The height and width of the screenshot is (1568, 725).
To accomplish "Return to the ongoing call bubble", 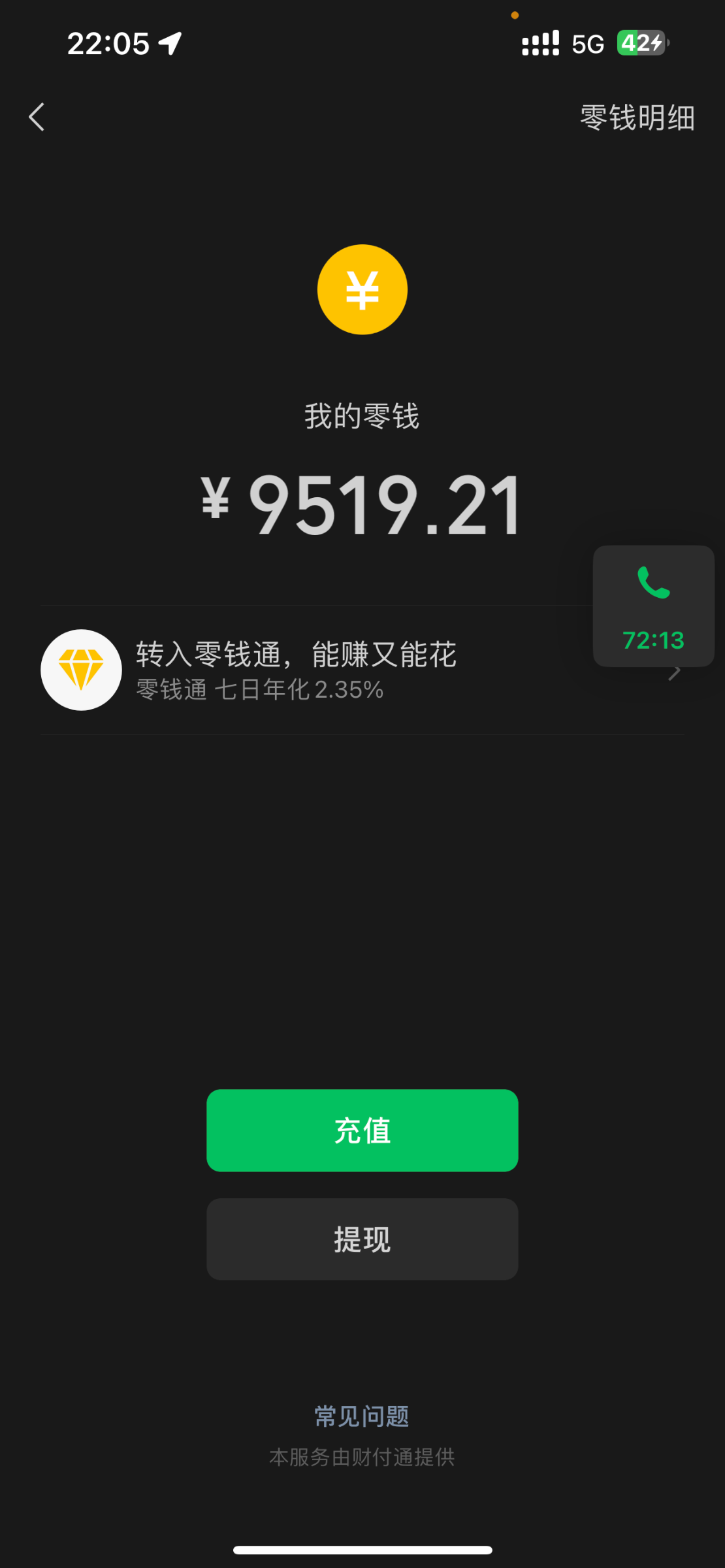I will tap(653, 606).
